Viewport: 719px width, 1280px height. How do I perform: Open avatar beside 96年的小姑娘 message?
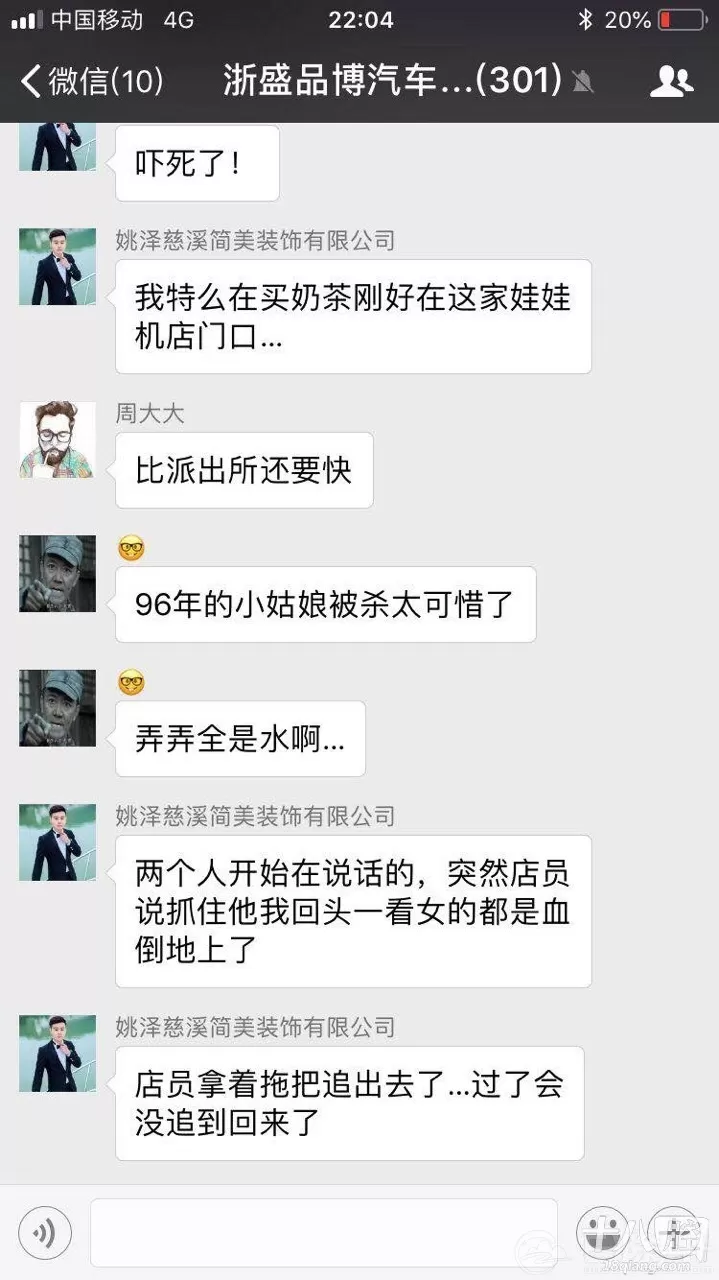(x=57, y=574)
